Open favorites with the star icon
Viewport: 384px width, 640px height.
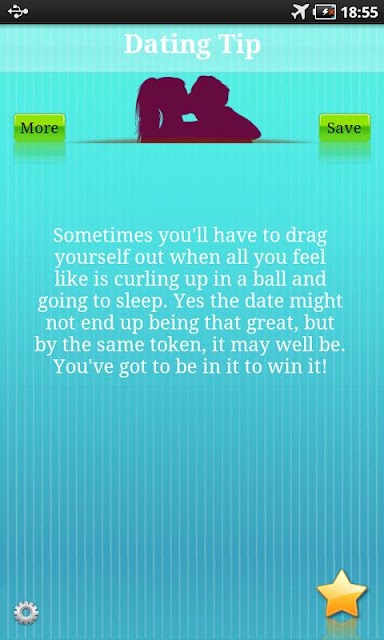pos(342,594)
